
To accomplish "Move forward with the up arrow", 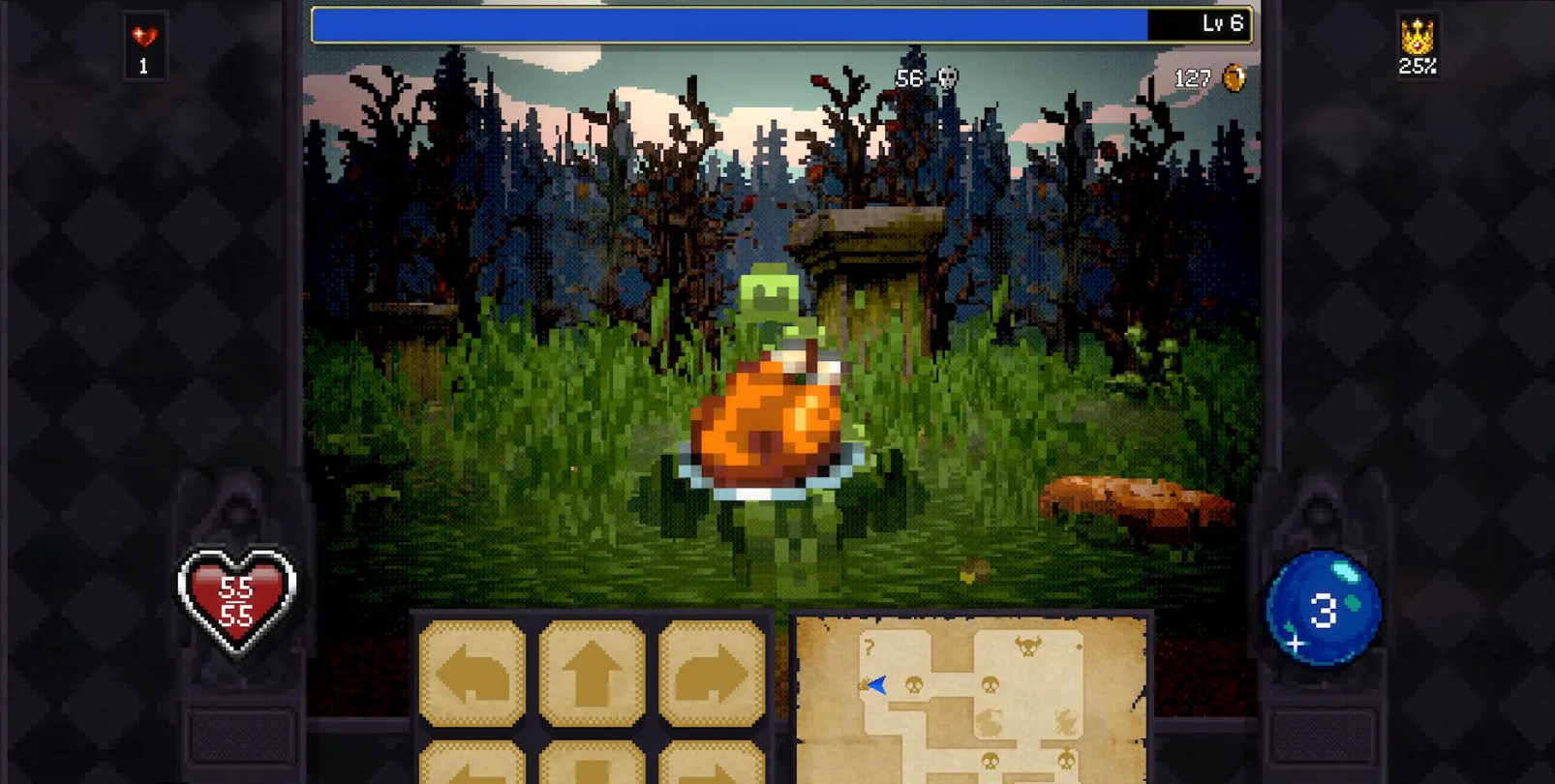I will point(592,674).
